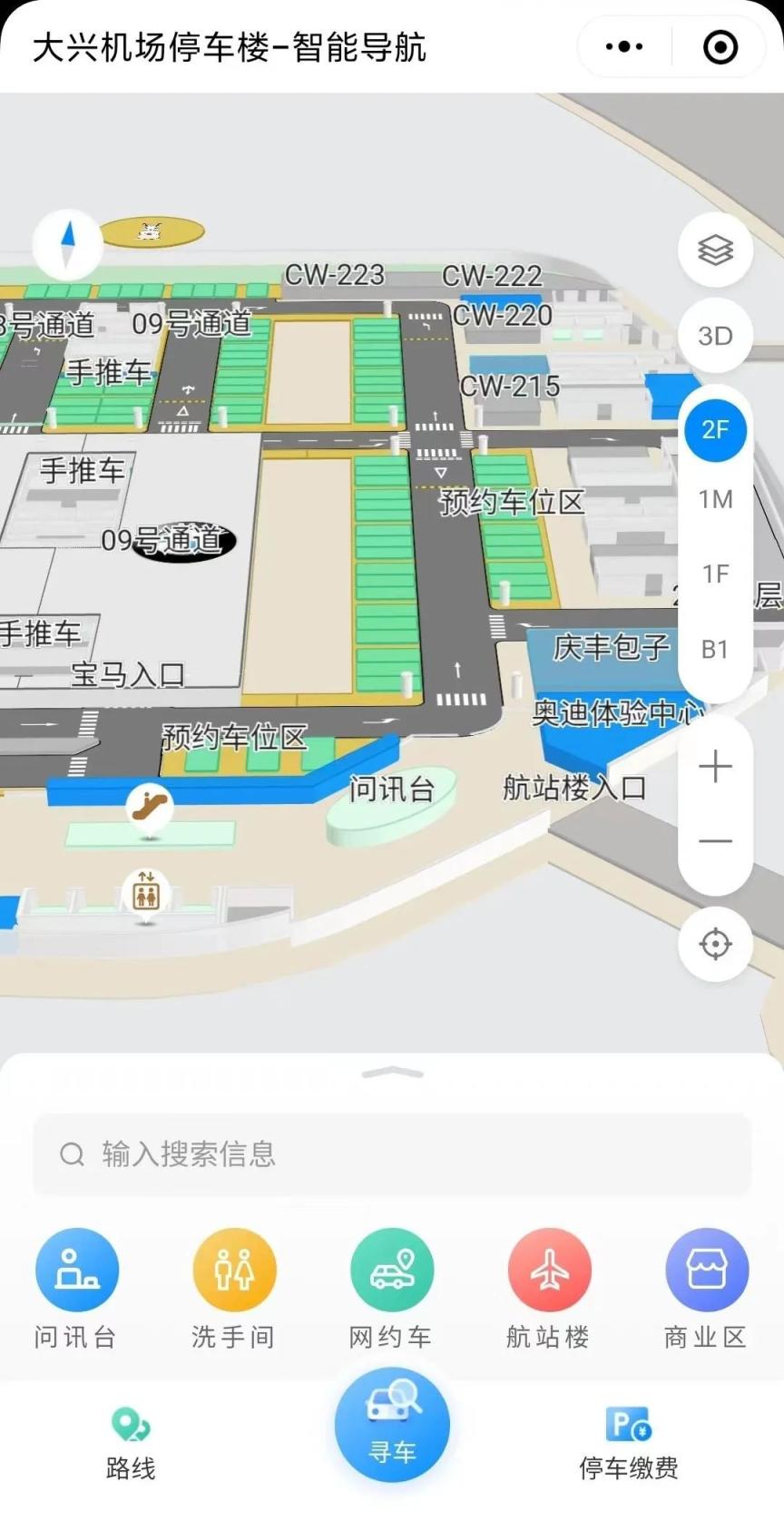Tap the compass to reset map orientation
This screenshot has height=1521, width=784.
point(67,244)
